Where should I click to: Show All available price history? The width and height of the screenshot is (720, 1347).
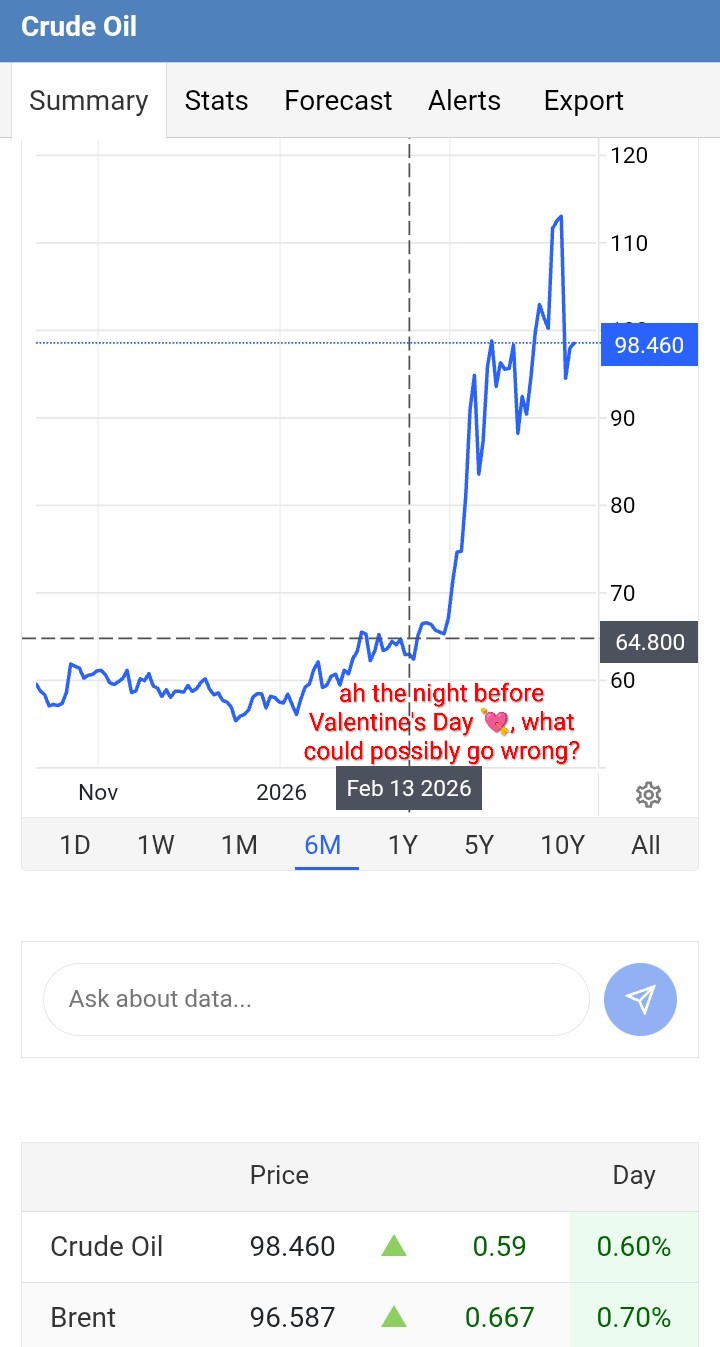click(646, 845)
